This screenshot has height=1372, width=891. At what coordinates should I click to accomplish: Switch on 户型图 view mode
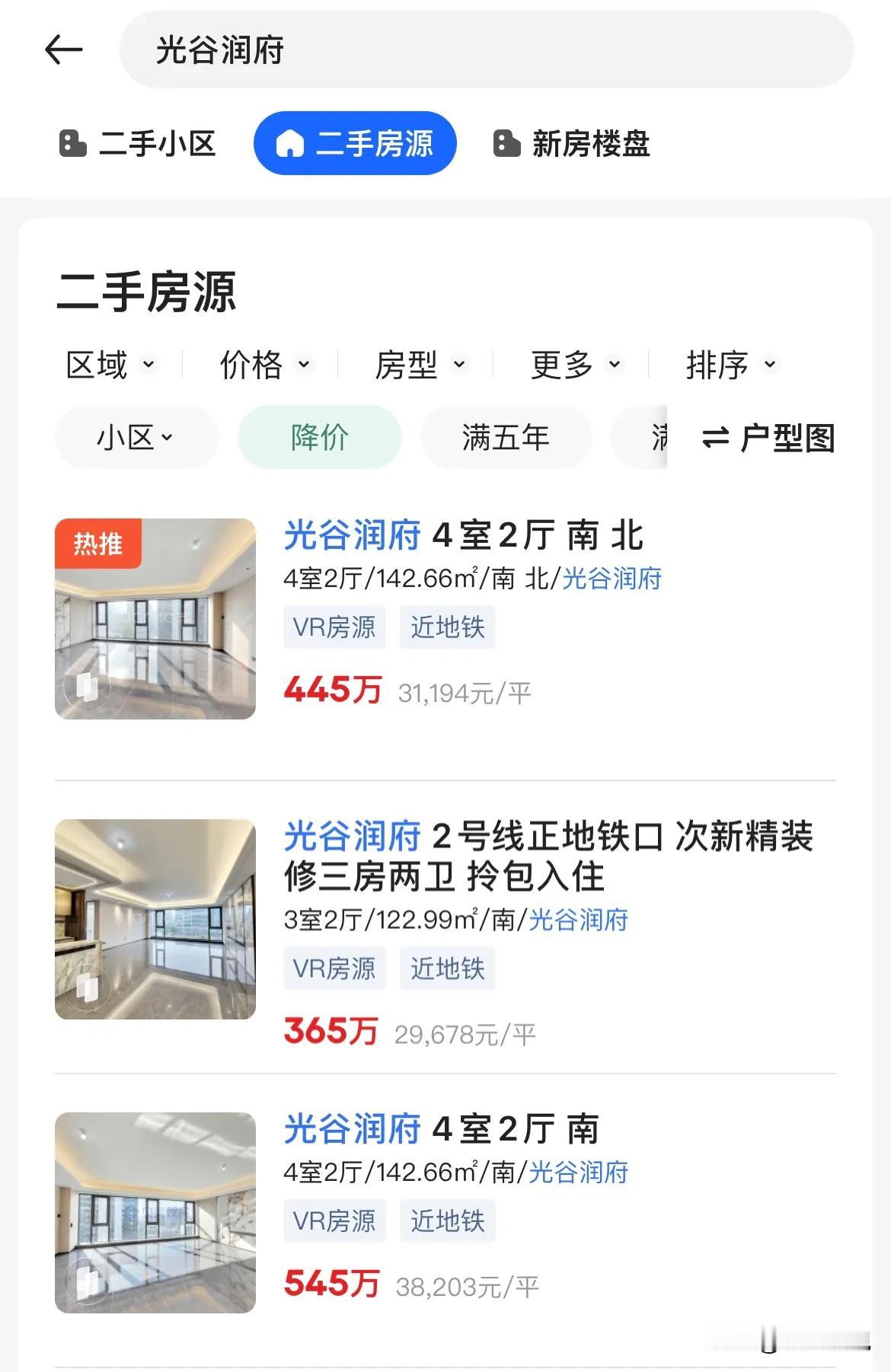click(x=790, y=438)
